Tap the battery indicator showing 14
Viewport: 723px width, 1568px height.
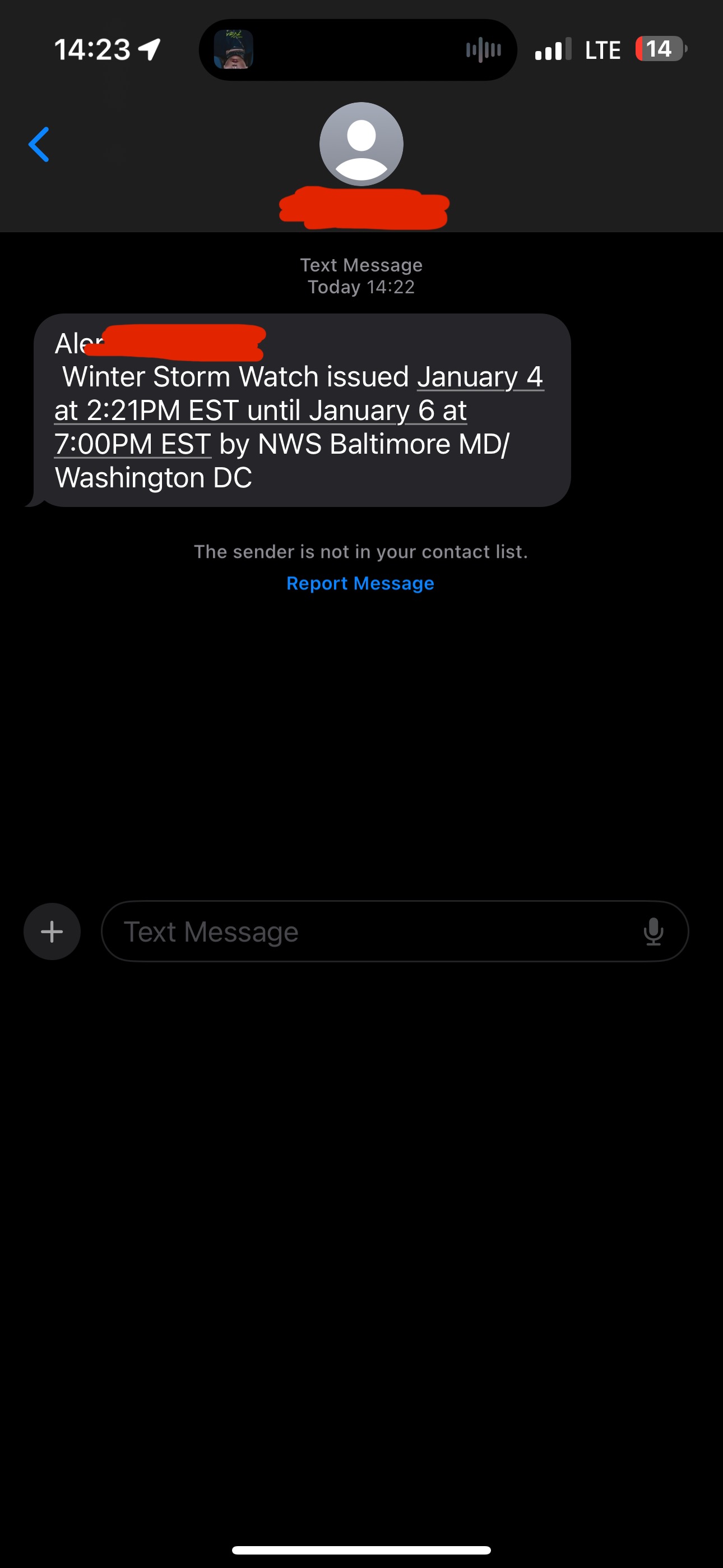click(659, 49)
